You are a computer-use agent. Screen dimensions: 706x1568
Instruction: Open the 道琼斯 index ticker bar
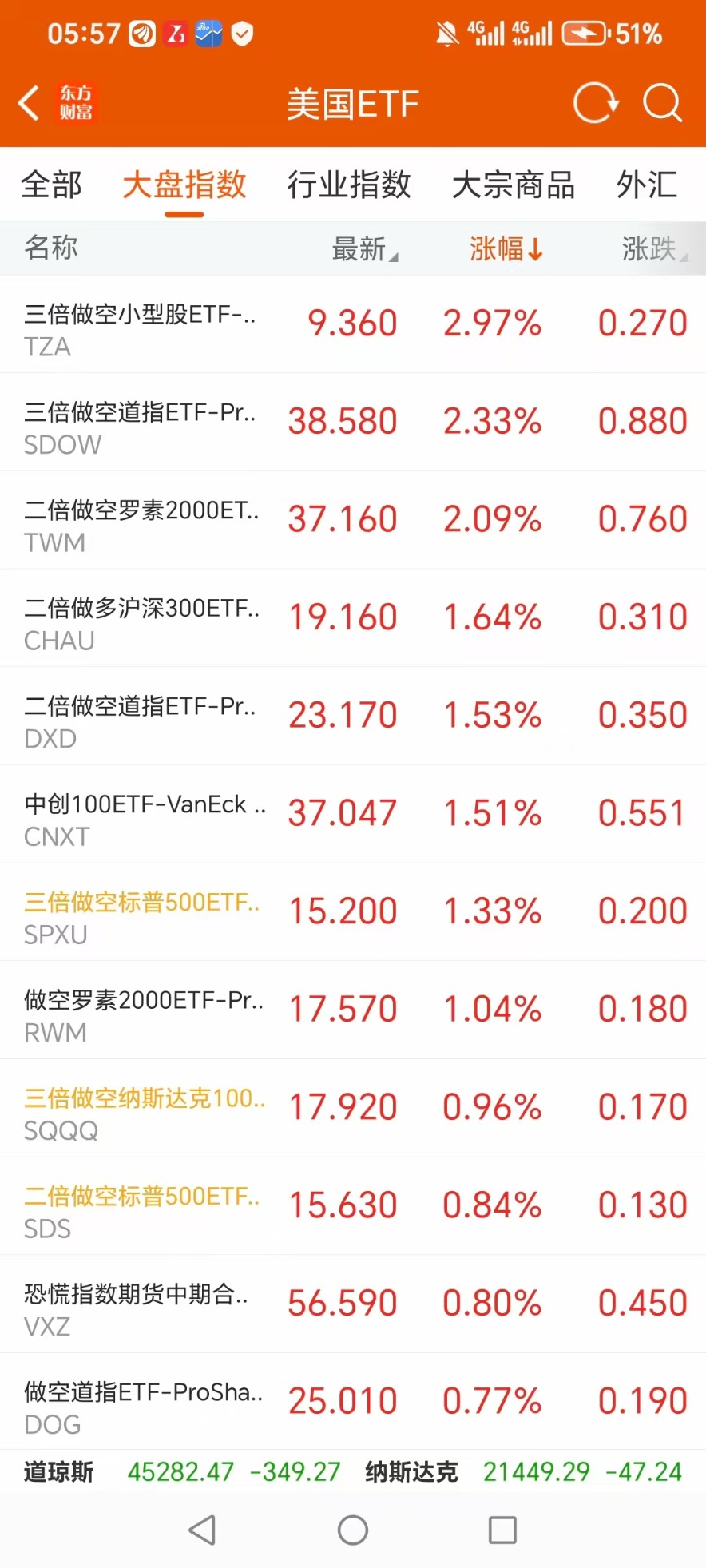click(182, 1471)
